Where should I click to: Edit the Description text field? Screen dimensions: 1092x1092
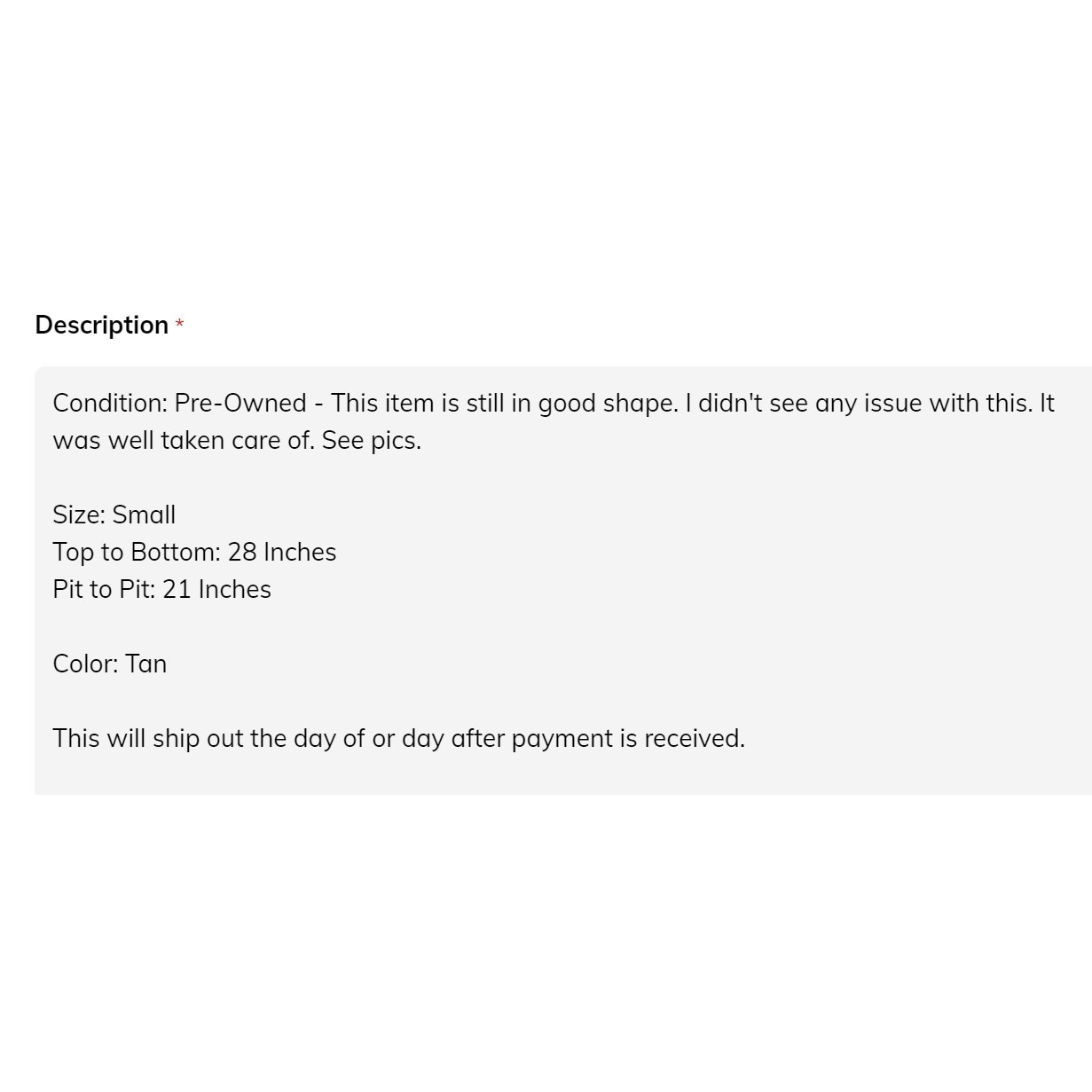coord(562,579)
